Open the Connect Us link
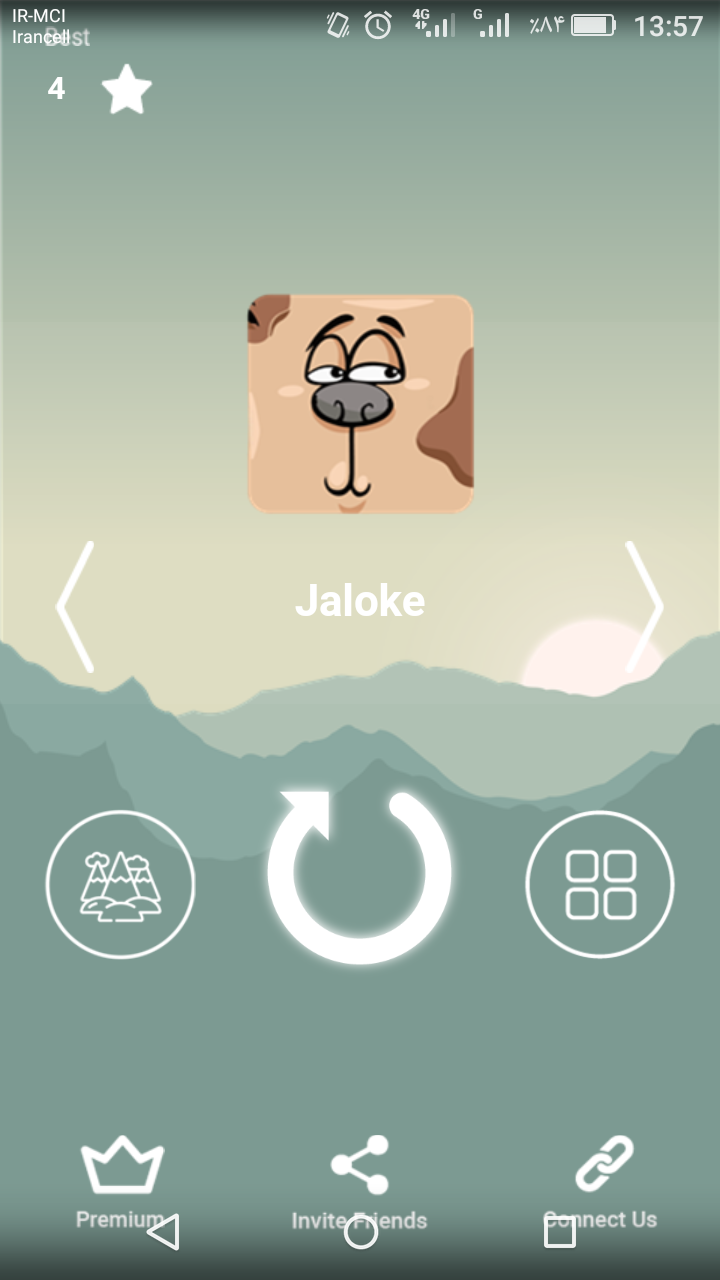Viewport: 720px width, 1280px height. 603,1168
